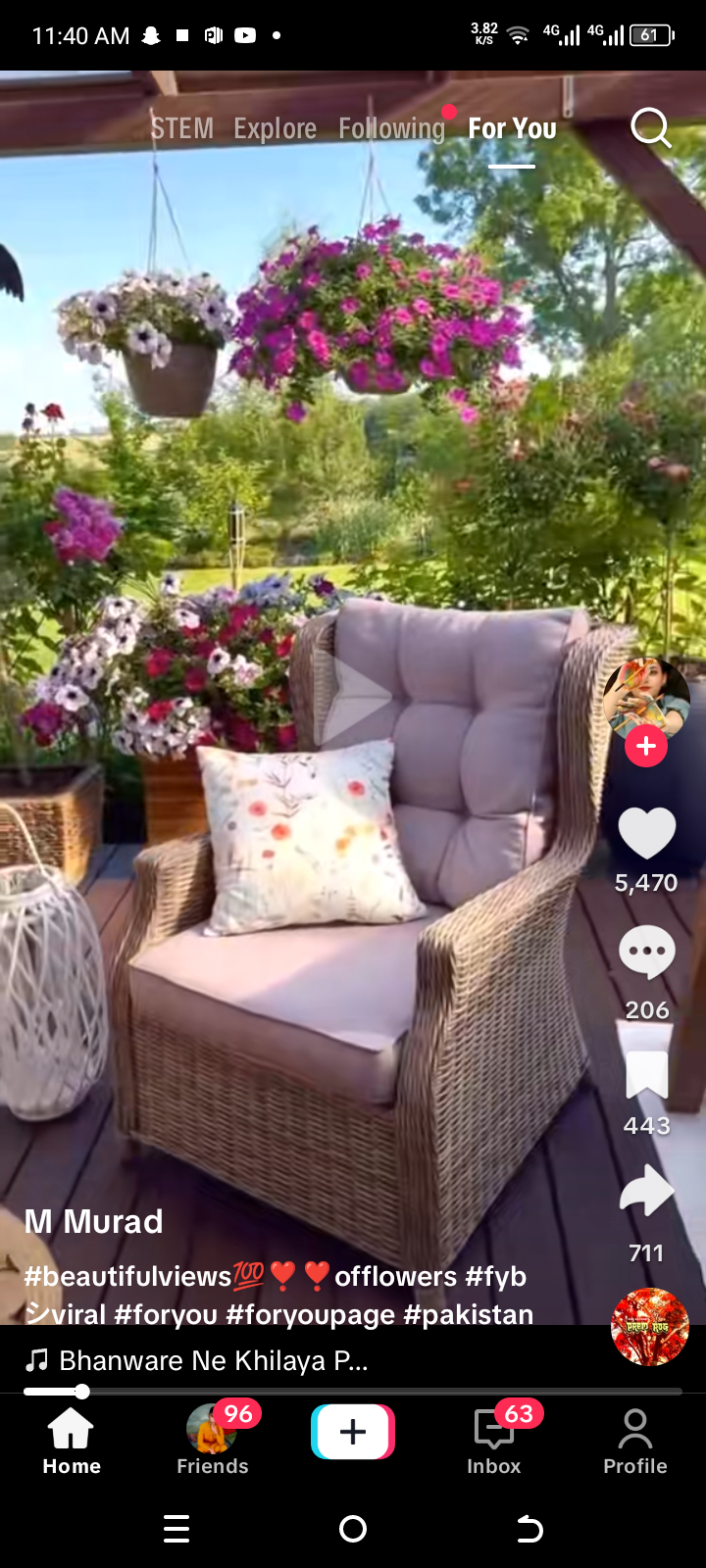This screenshot has width=706, height=1568.
Task: Select the For You tab
Action: pyautogui.click(x=512, y=128)
